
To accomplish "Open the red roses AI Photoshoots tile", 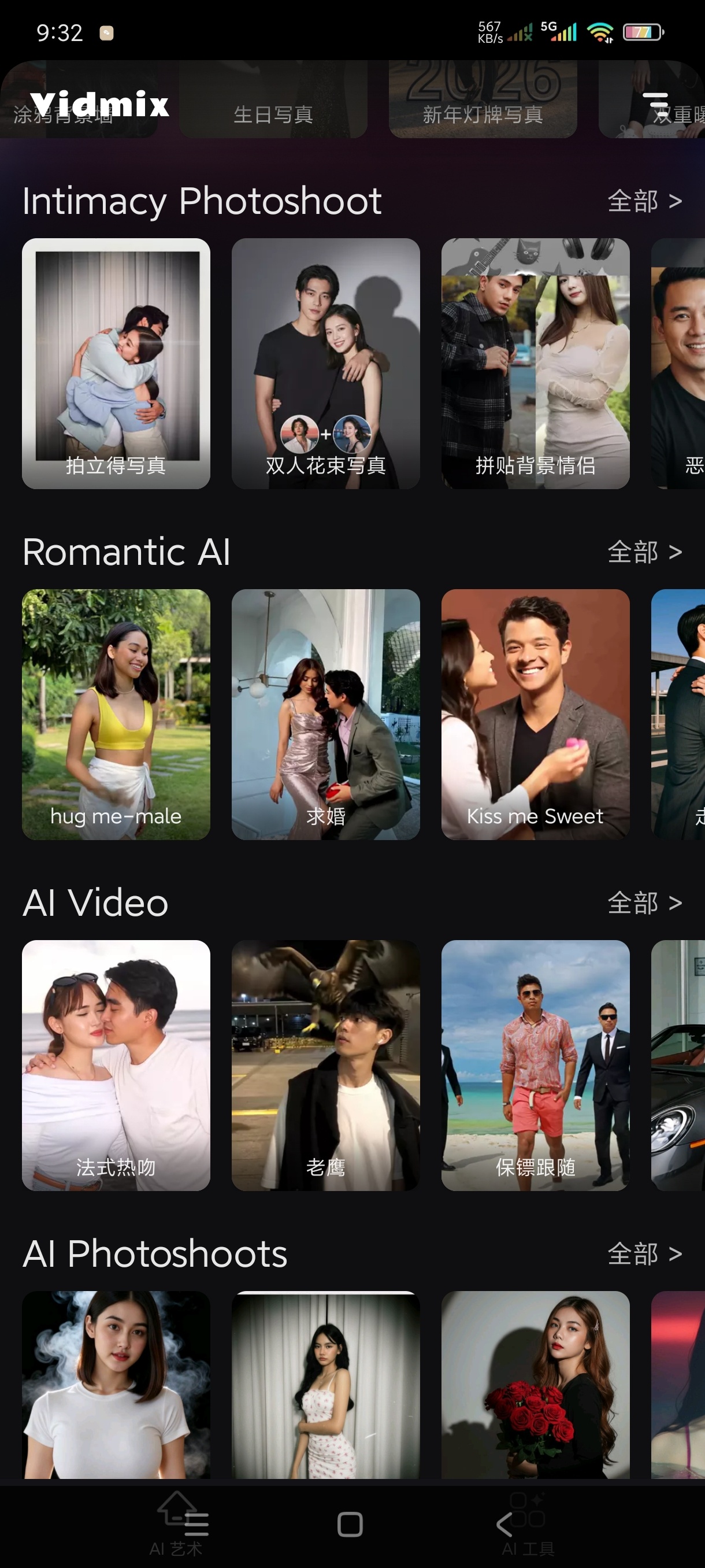I will pos(535,1384).
